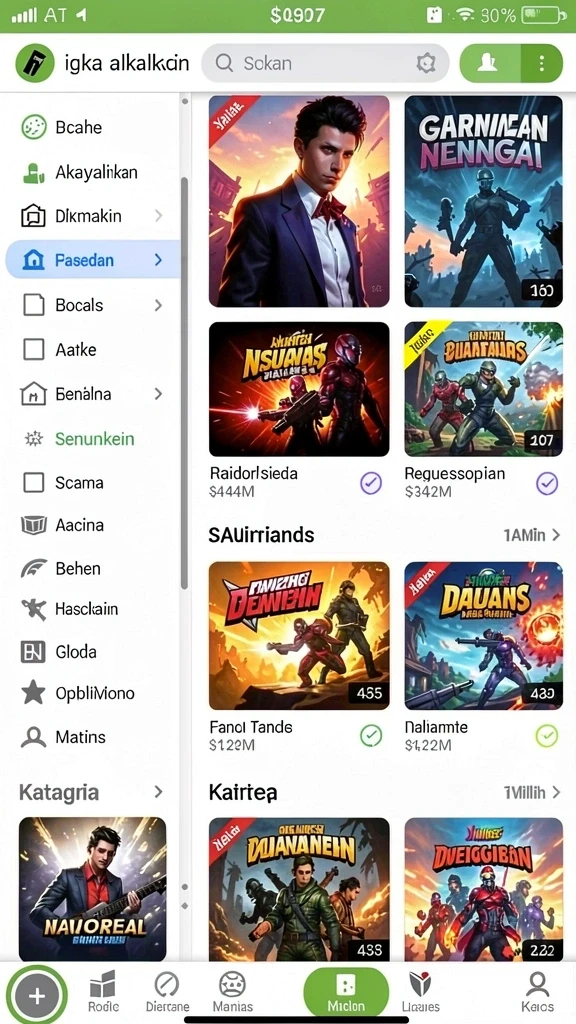Expand the Katagria section chevron
Viewport: 576px width, 1024px height.
point(158,792)
